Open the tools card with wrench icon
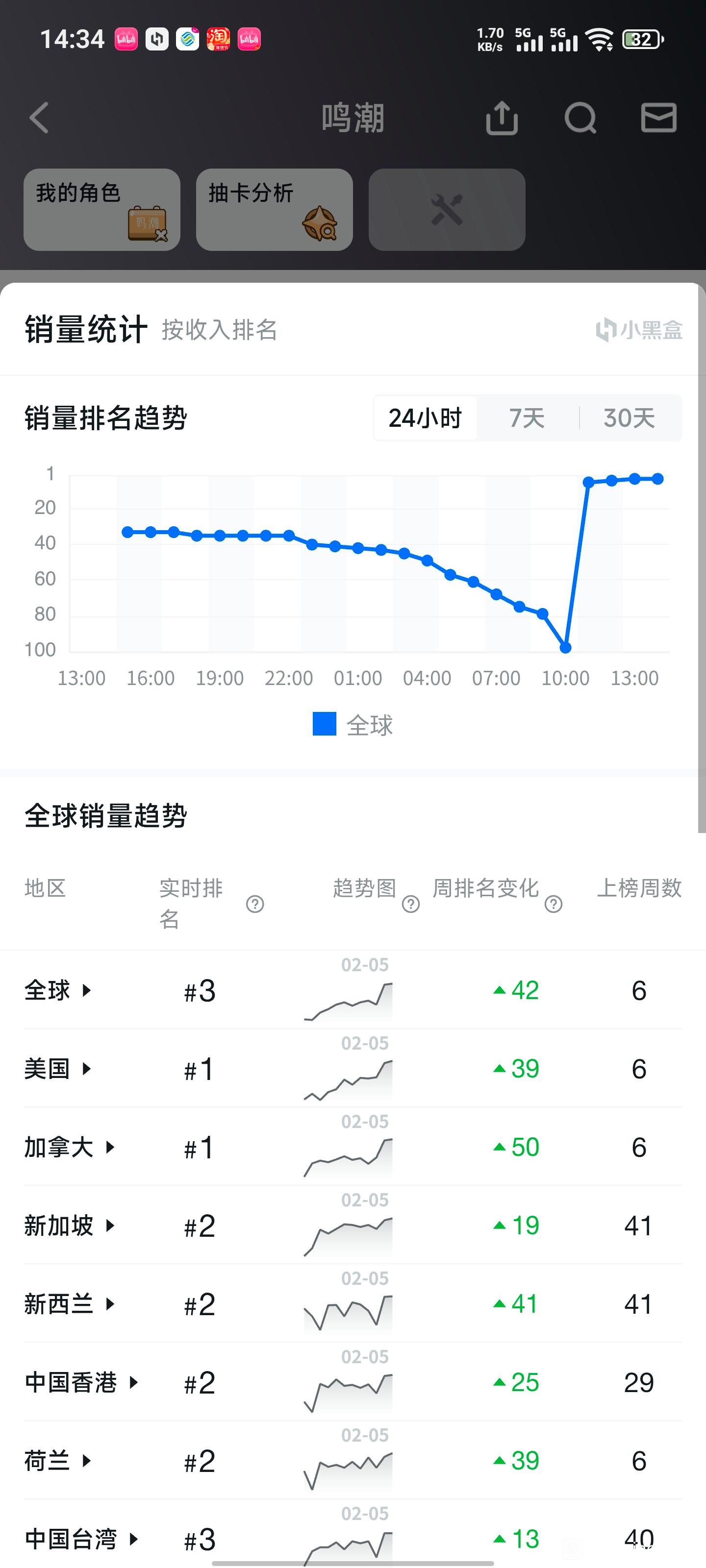Screen dimensions: 706x1568 point(447,209)
